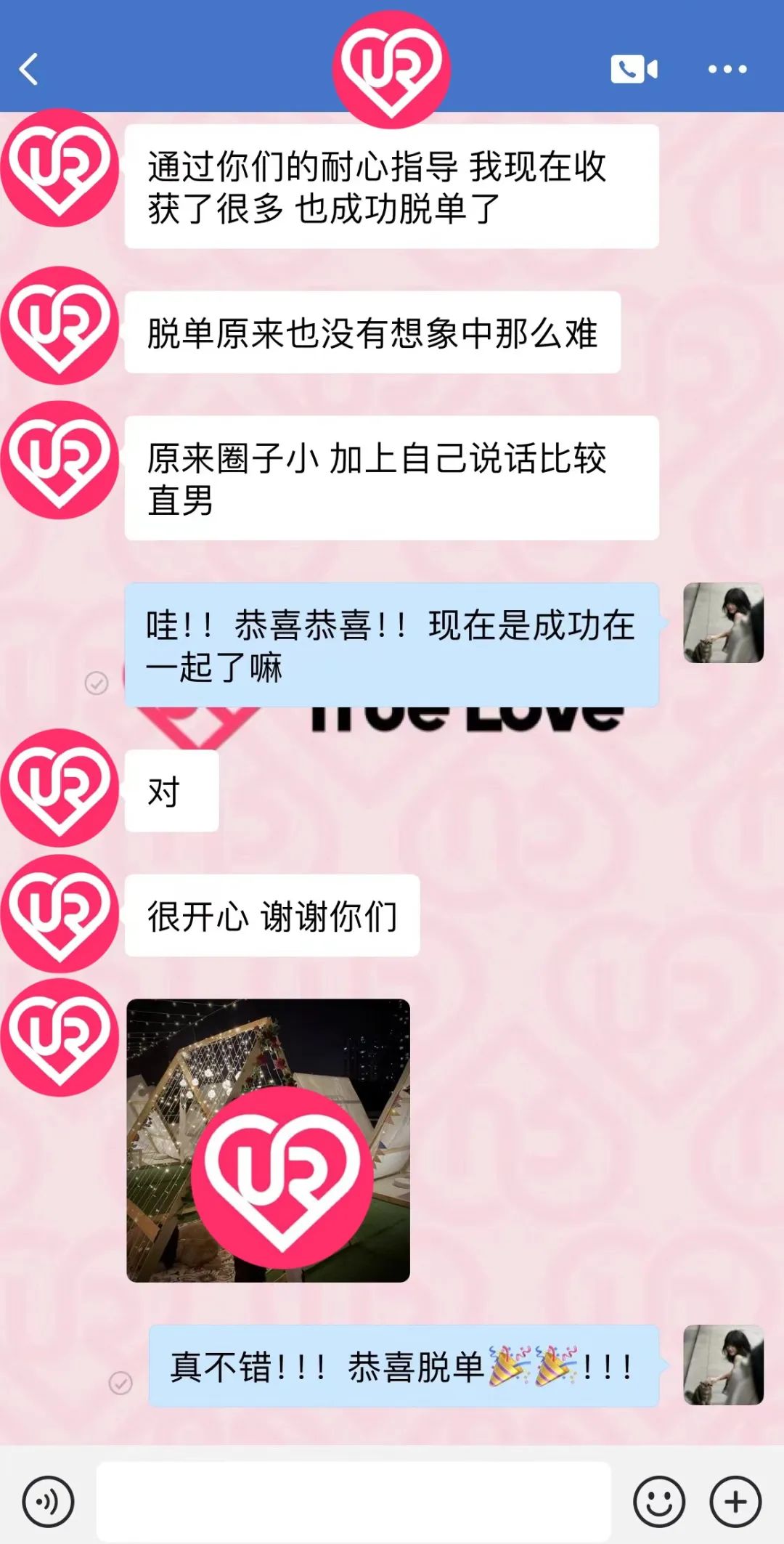This screenshot has width=784, height=1544.
Task: Focus the message text field
Action: pos(354,1501)
